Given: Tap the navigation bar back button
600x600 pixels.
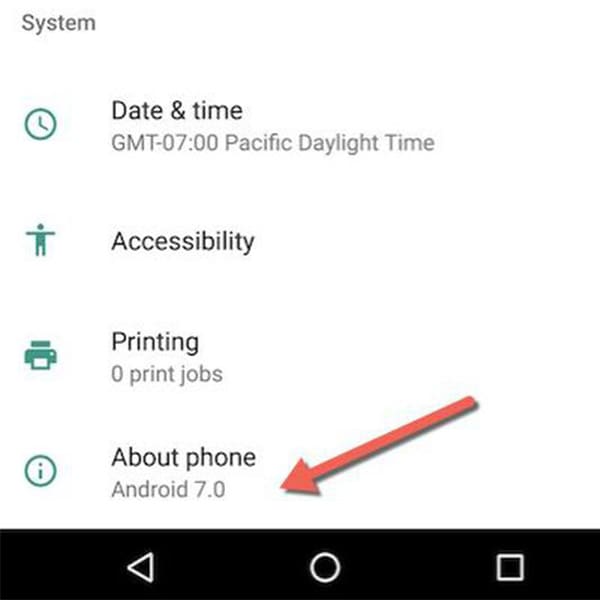Looking at the screenshot, I should (141, 568).
